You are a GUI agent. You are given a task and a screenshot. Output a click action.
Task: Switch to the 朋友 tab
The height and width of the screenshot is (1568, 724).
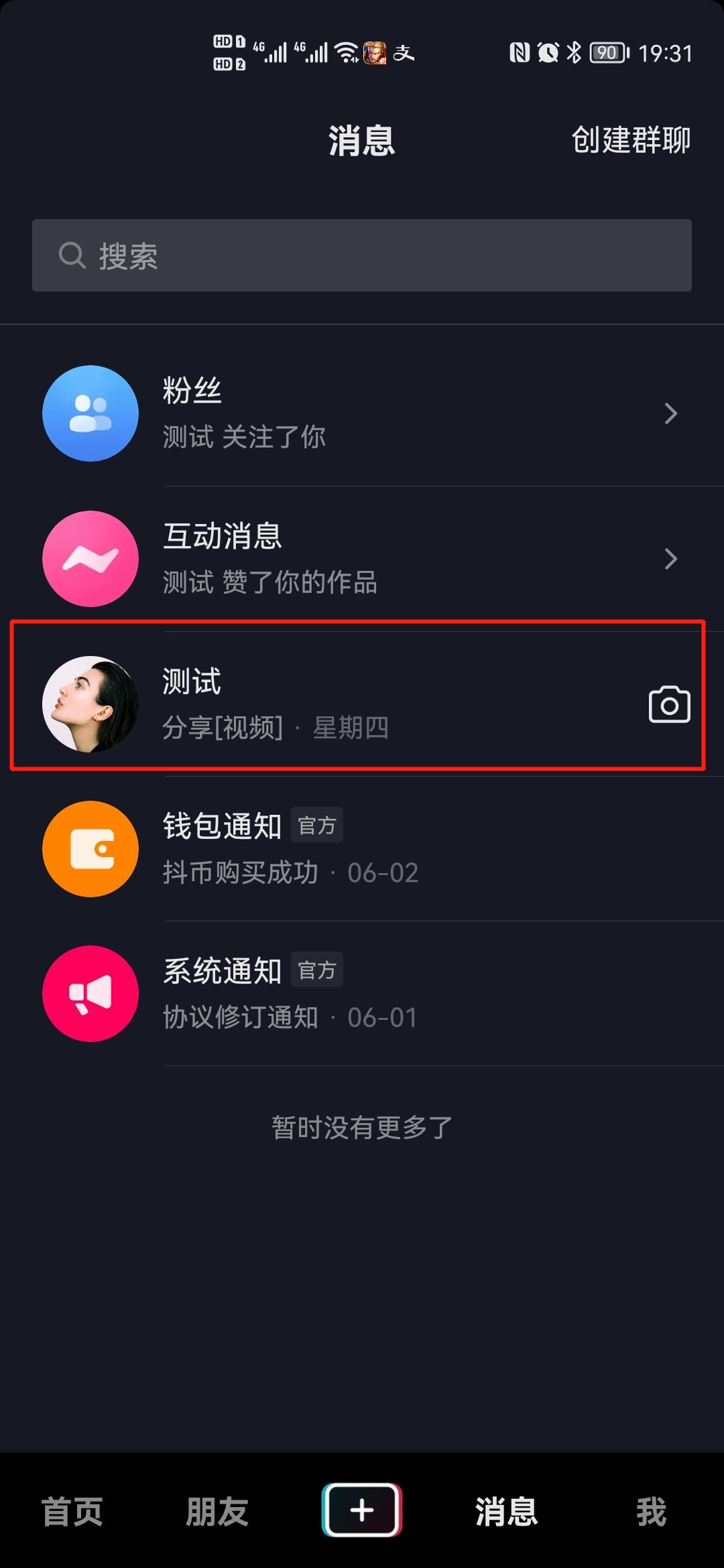217,1511
